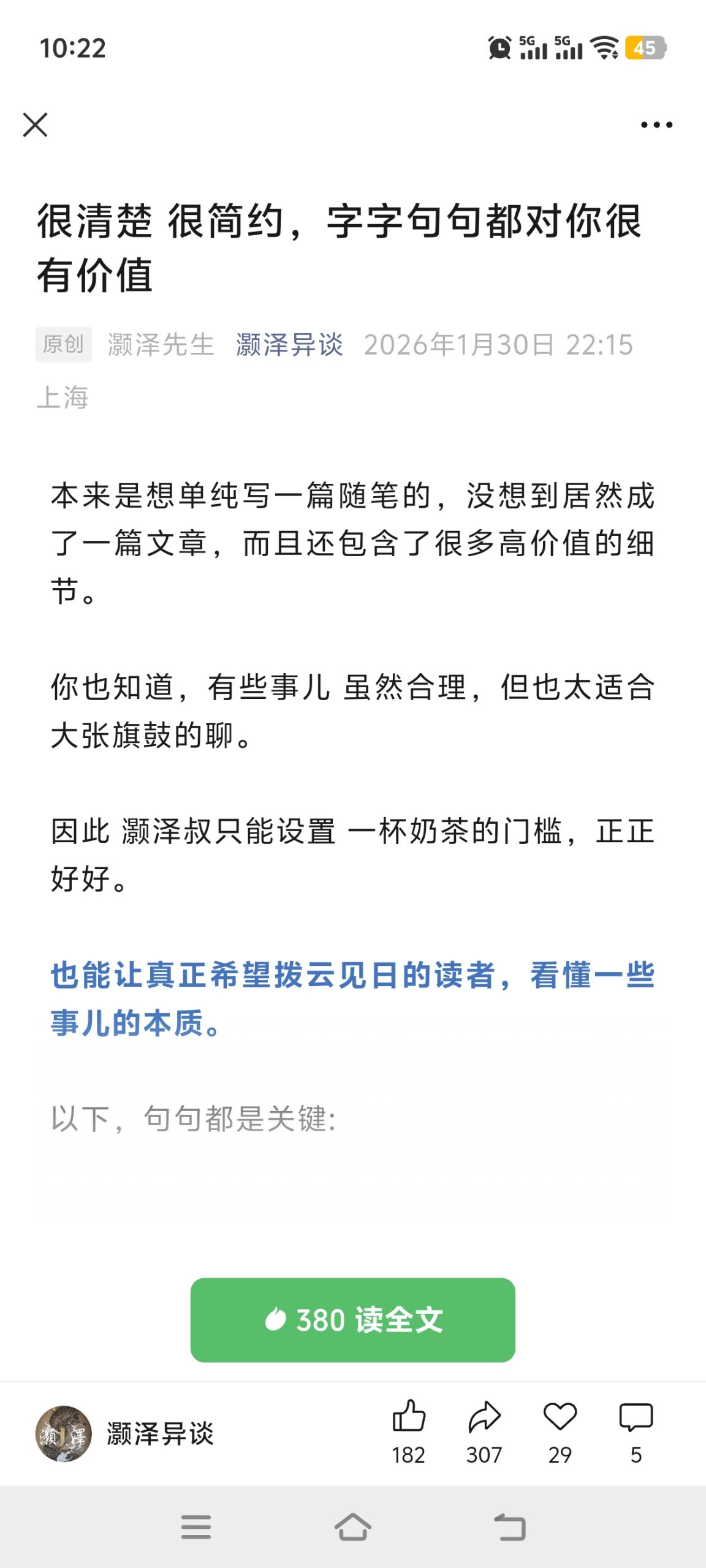Open the 灏泽异谈 account link
The height and width of the screenshot is (1568, 706).
[289, 345]
